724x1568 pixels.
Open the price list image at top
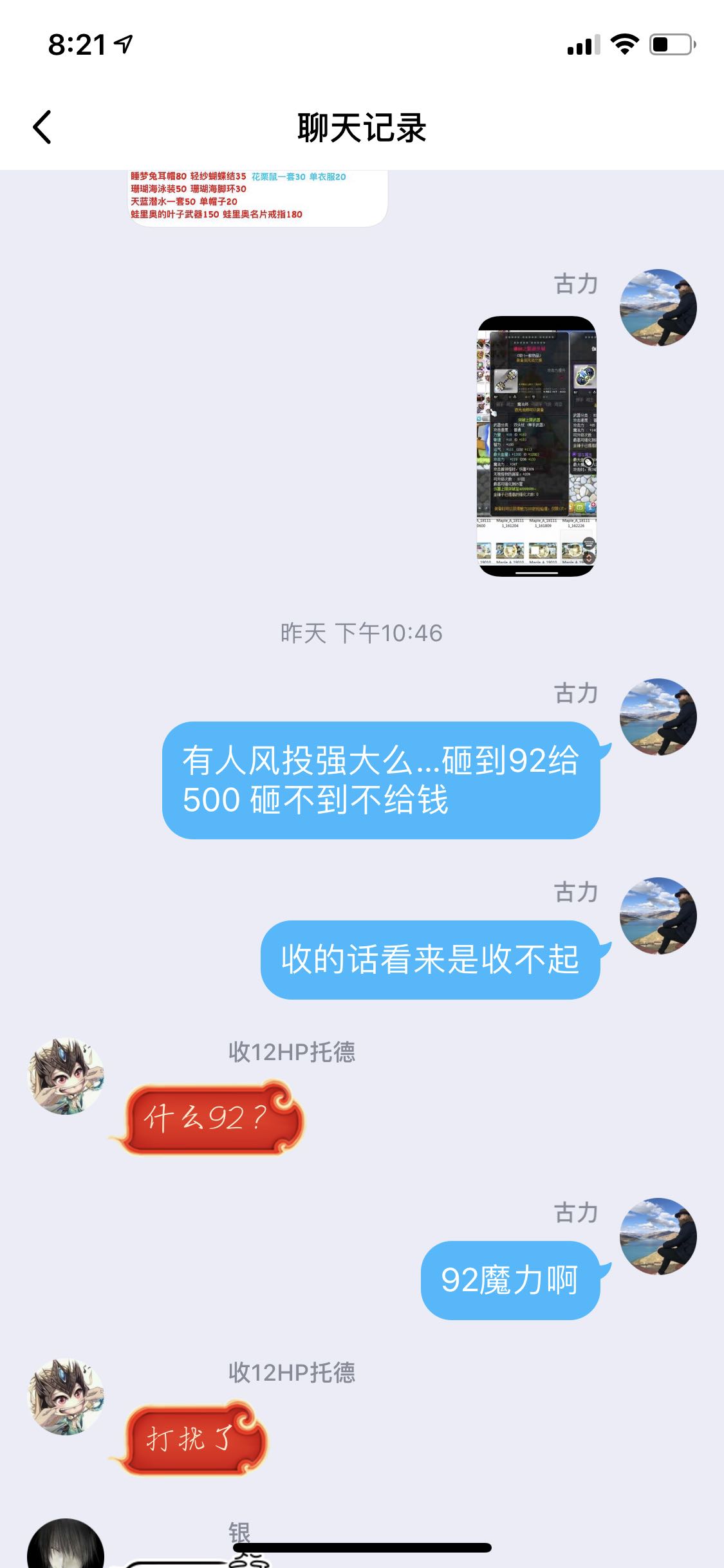[x=256, y=198]
